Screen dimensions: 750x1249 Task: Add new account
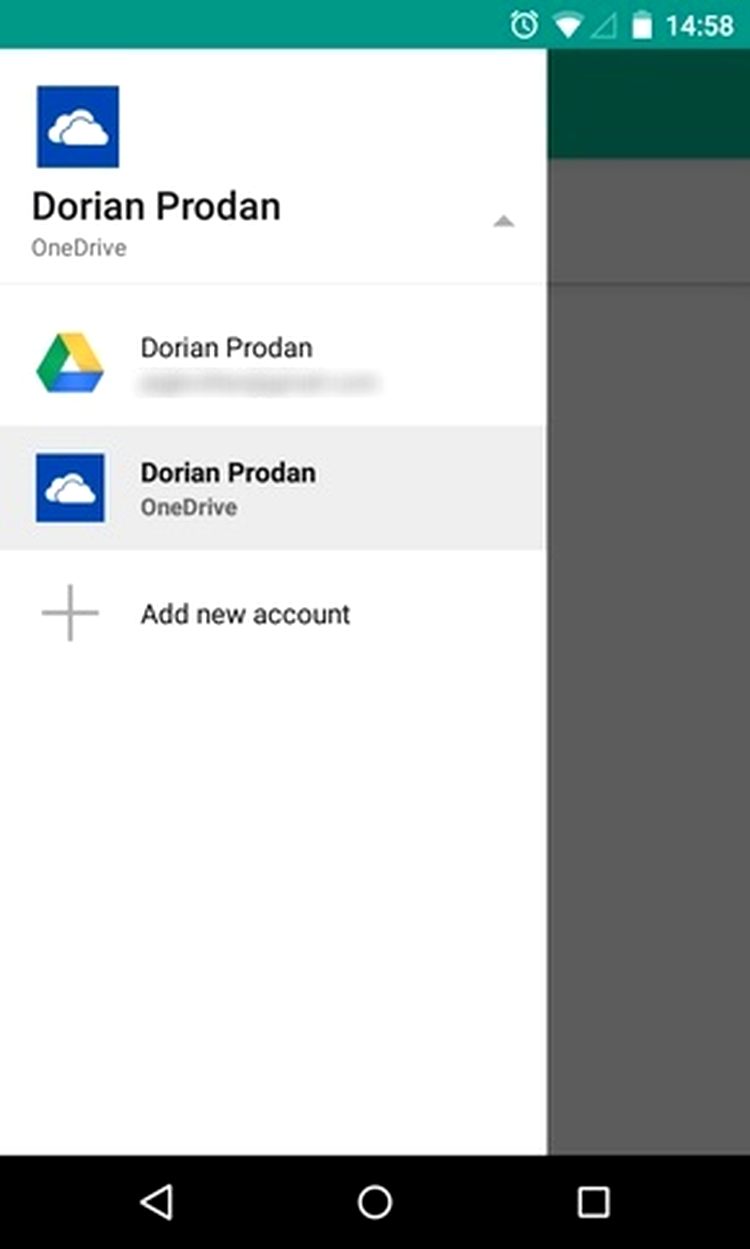click(273, 613)
